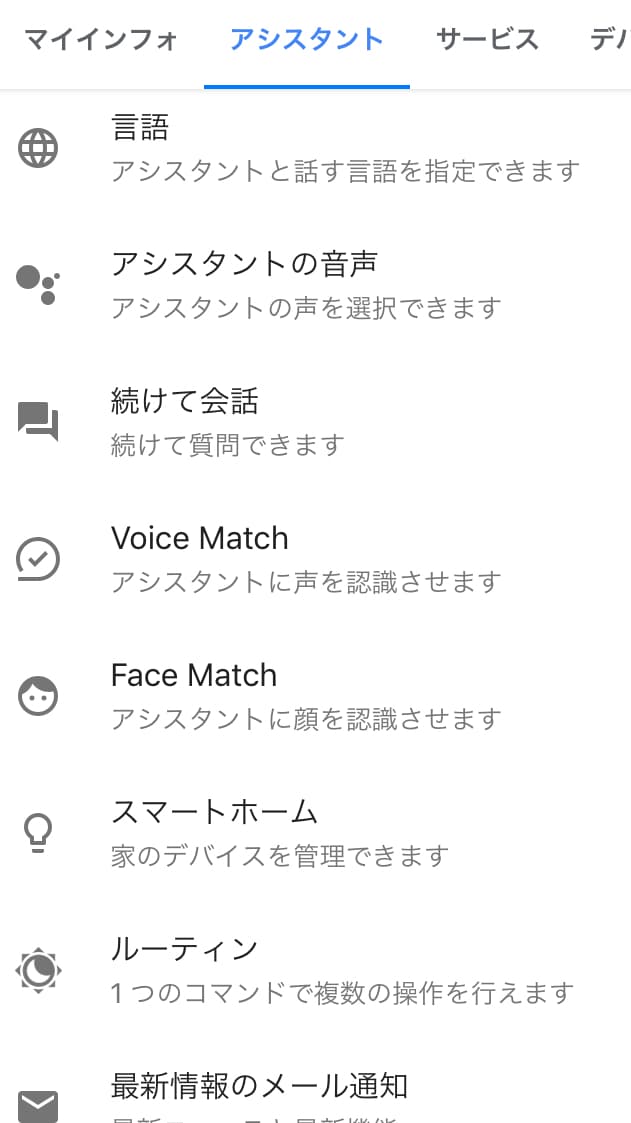Open the ルーティン settings
This screenshot has height=1123, width=631.
point(315,970)
